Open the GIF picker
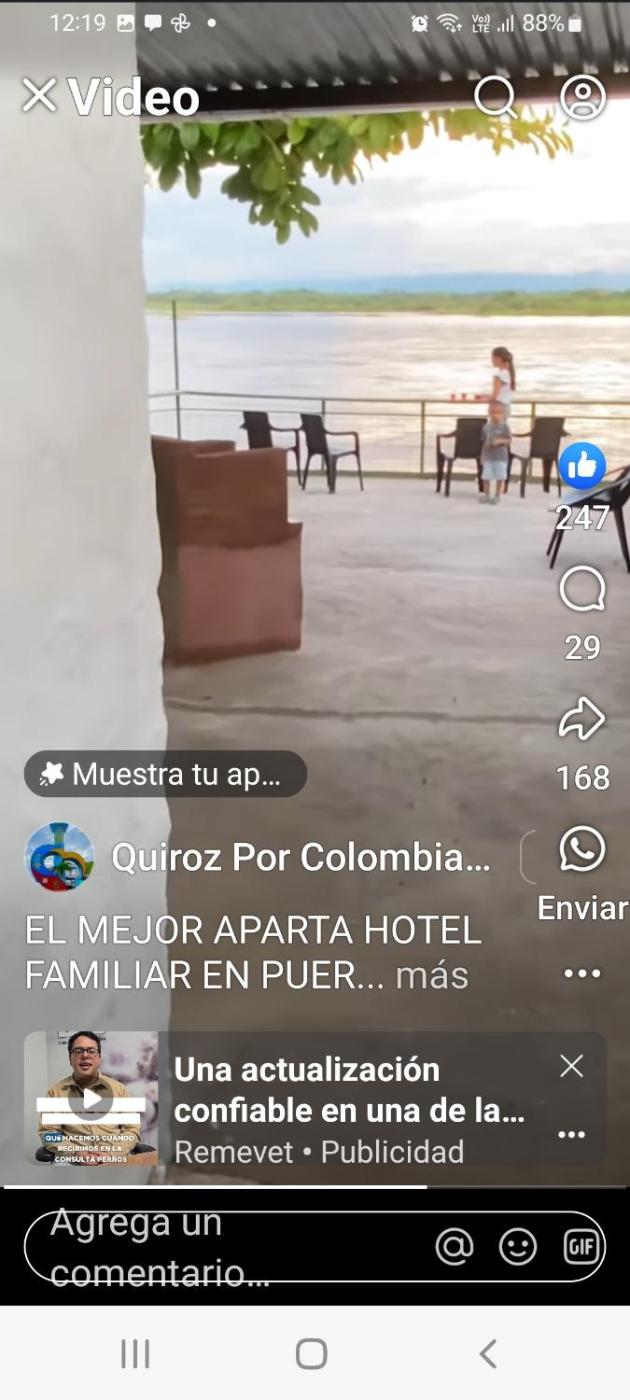Viewport: 630px width, 1400px height. 581,1247
